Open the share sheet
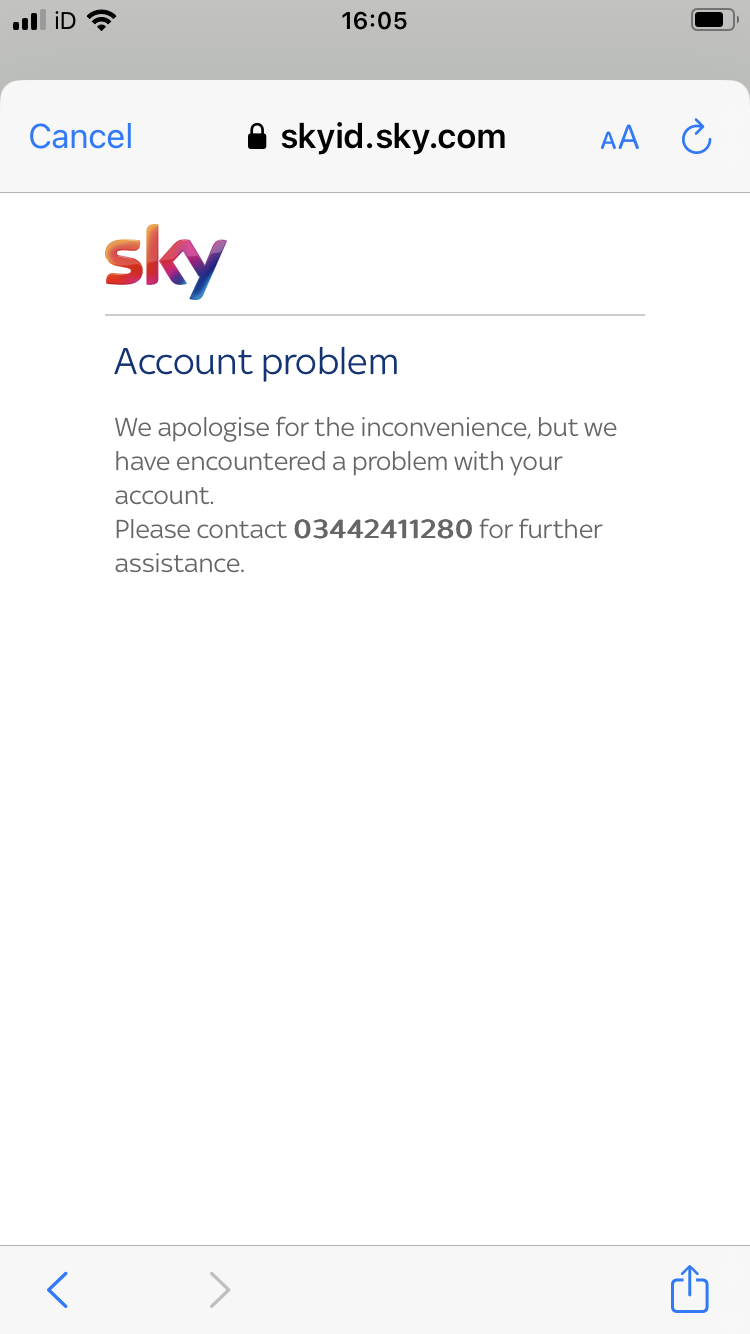The width and height of the screenshot is (750, 1334). pyautogui.click(x=689, y=1288)
